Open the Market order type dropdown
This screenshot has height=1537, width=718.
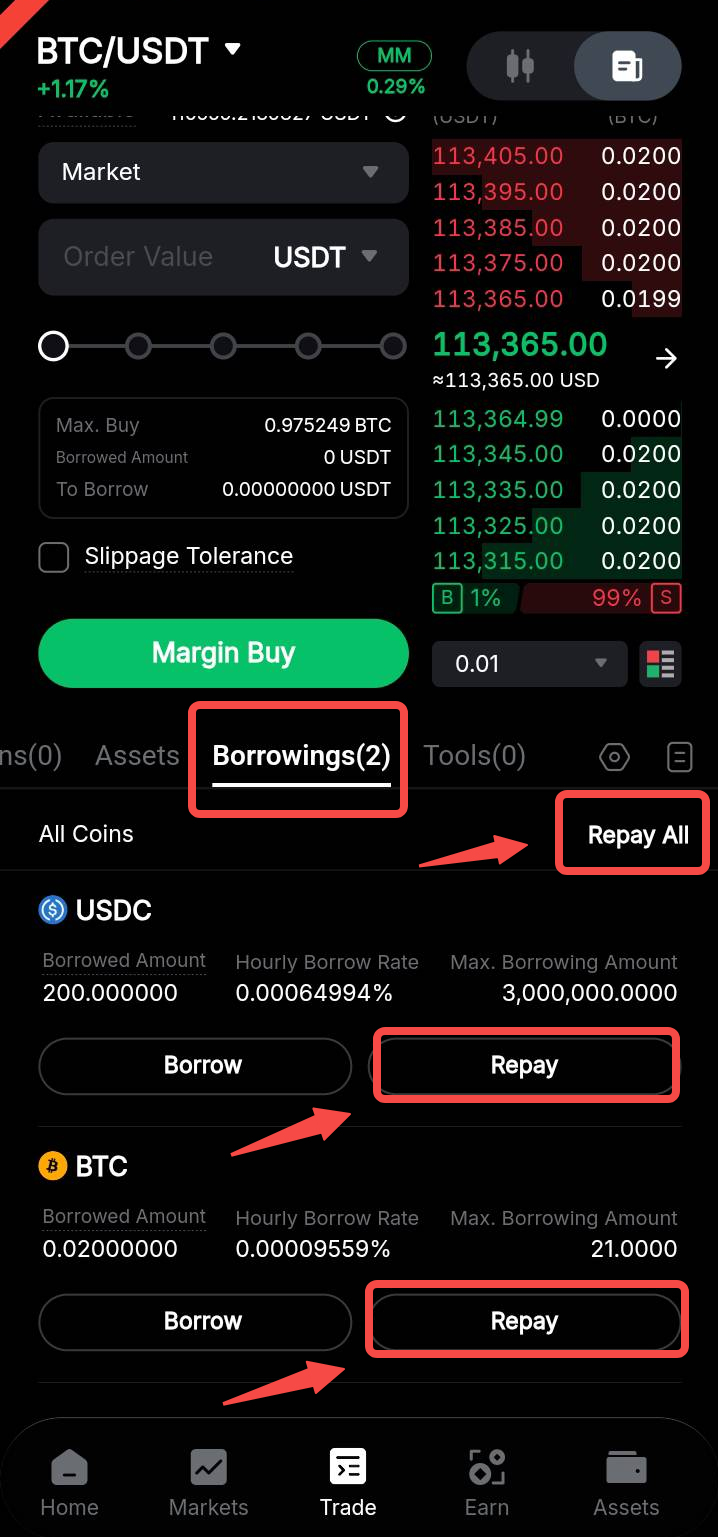[x=223, y=172]
